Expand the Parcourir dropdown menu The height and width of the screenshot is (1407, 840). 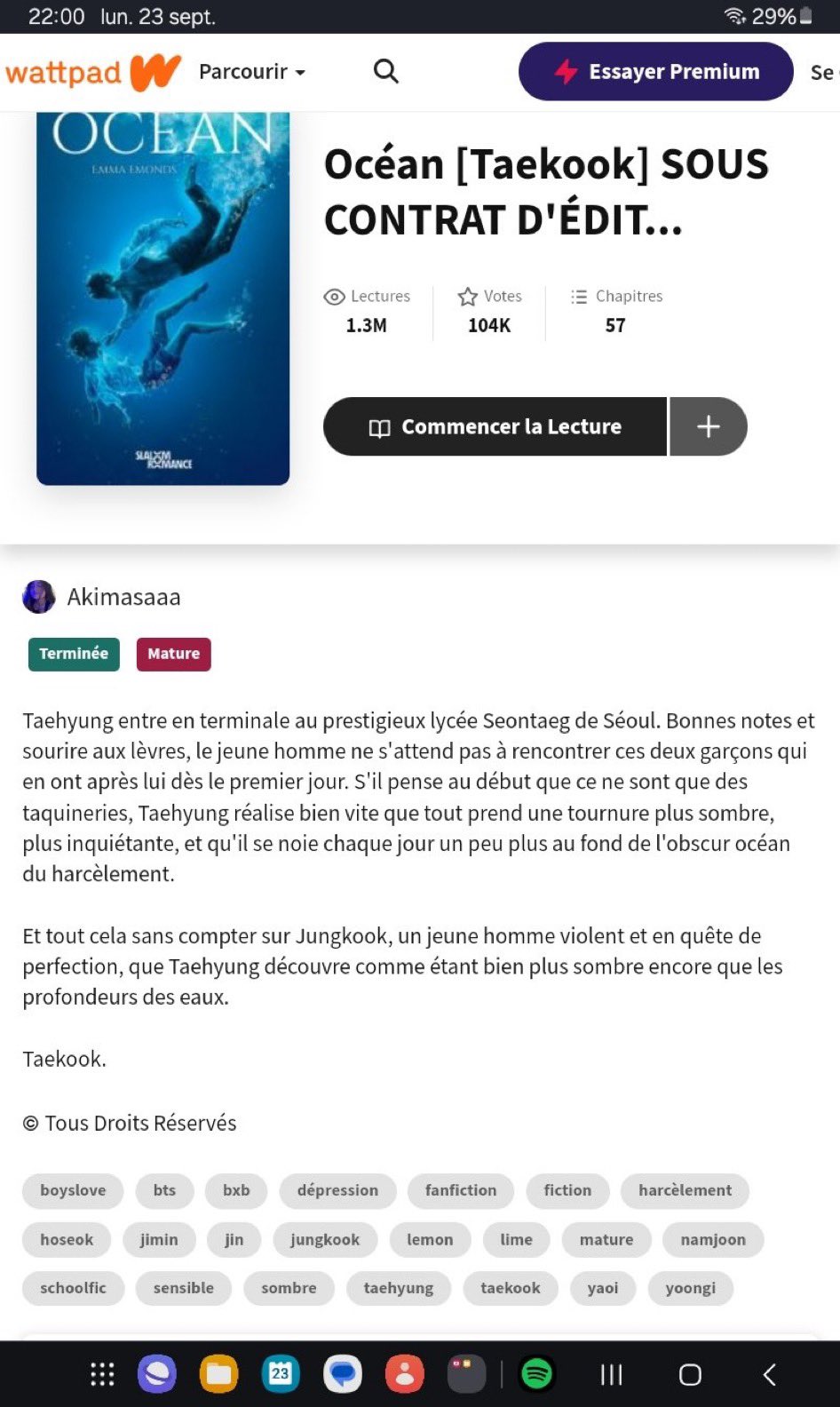coord(251,71)
